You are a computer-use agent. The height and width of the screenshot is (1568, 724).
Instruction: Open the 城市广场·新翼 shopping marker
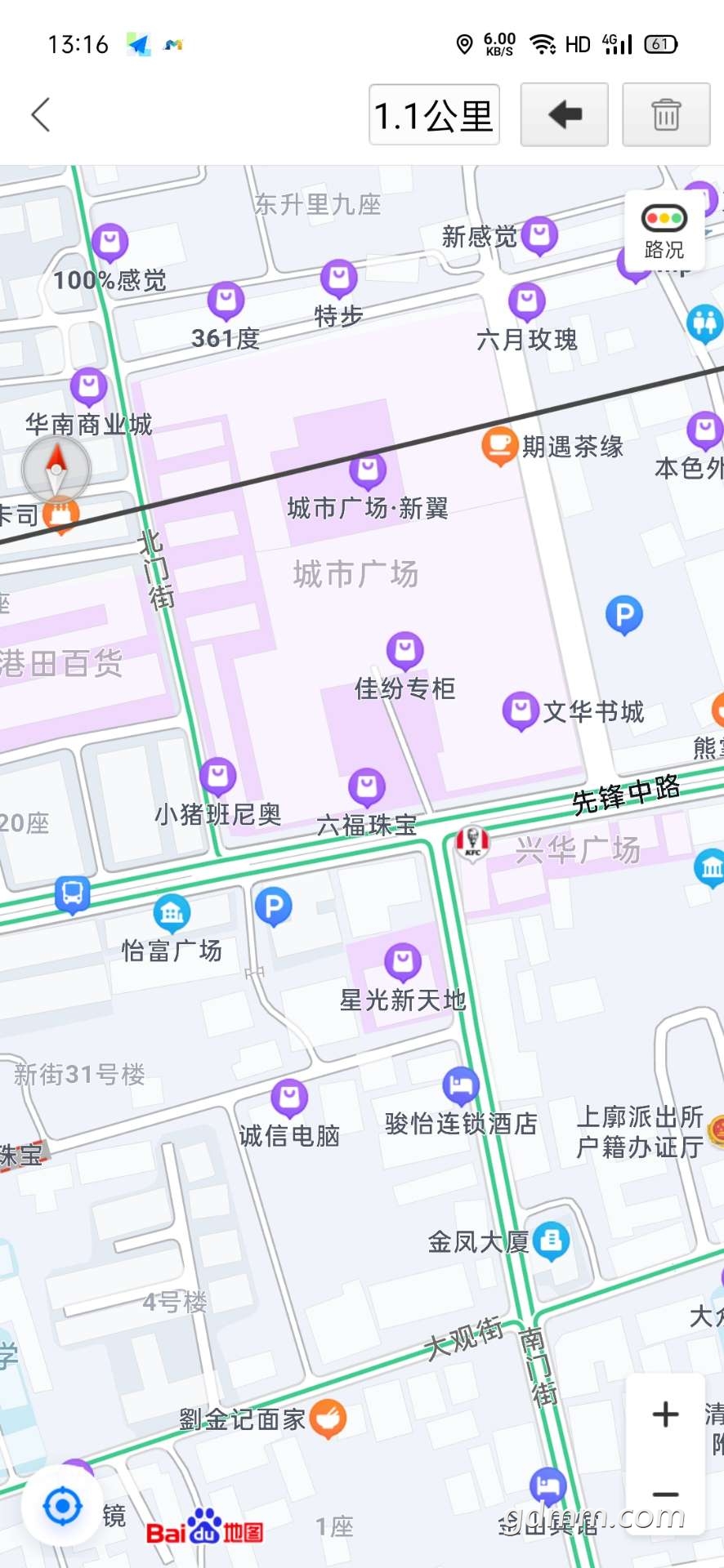point(368,470)
